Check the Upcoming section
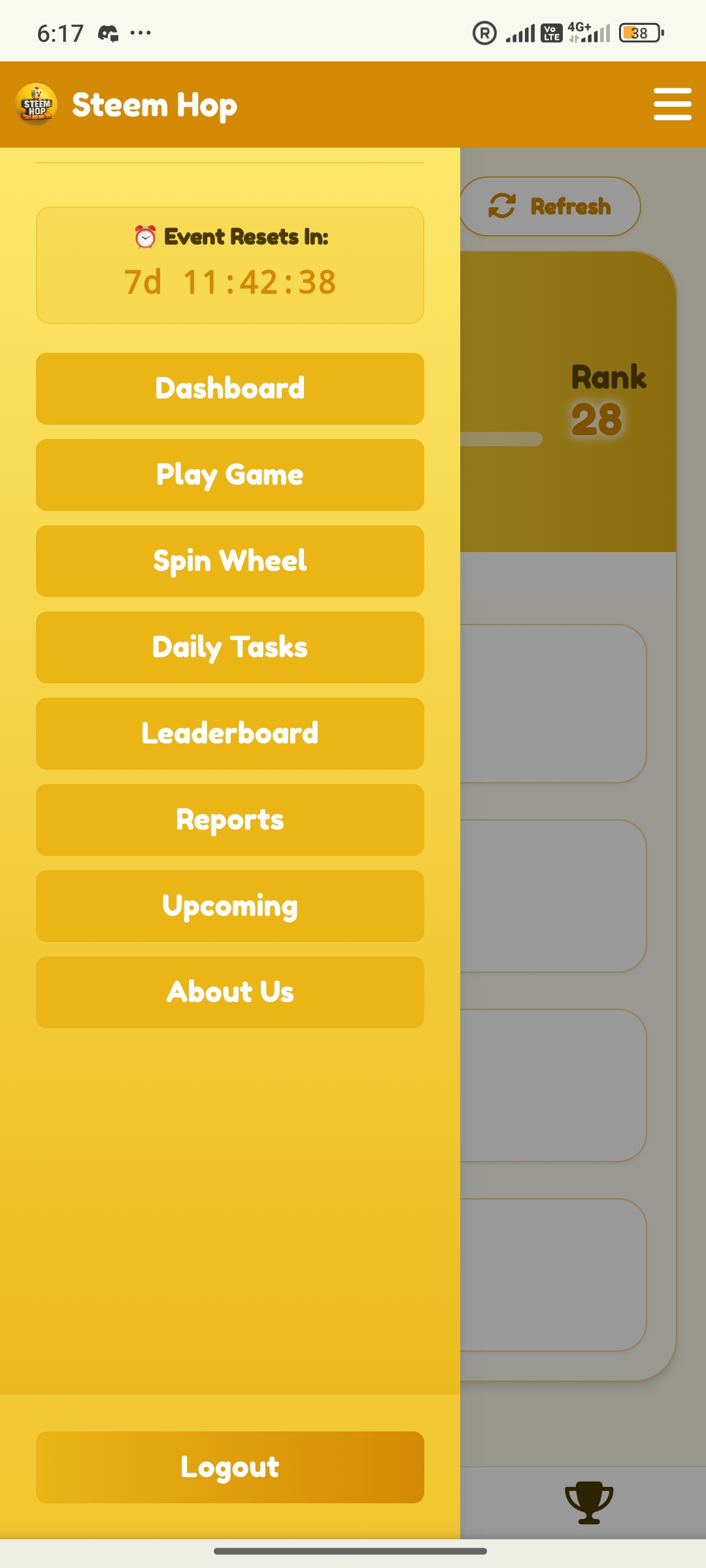Image resolution: width=706 pixels, height=1568 pixels. [229, 906]
